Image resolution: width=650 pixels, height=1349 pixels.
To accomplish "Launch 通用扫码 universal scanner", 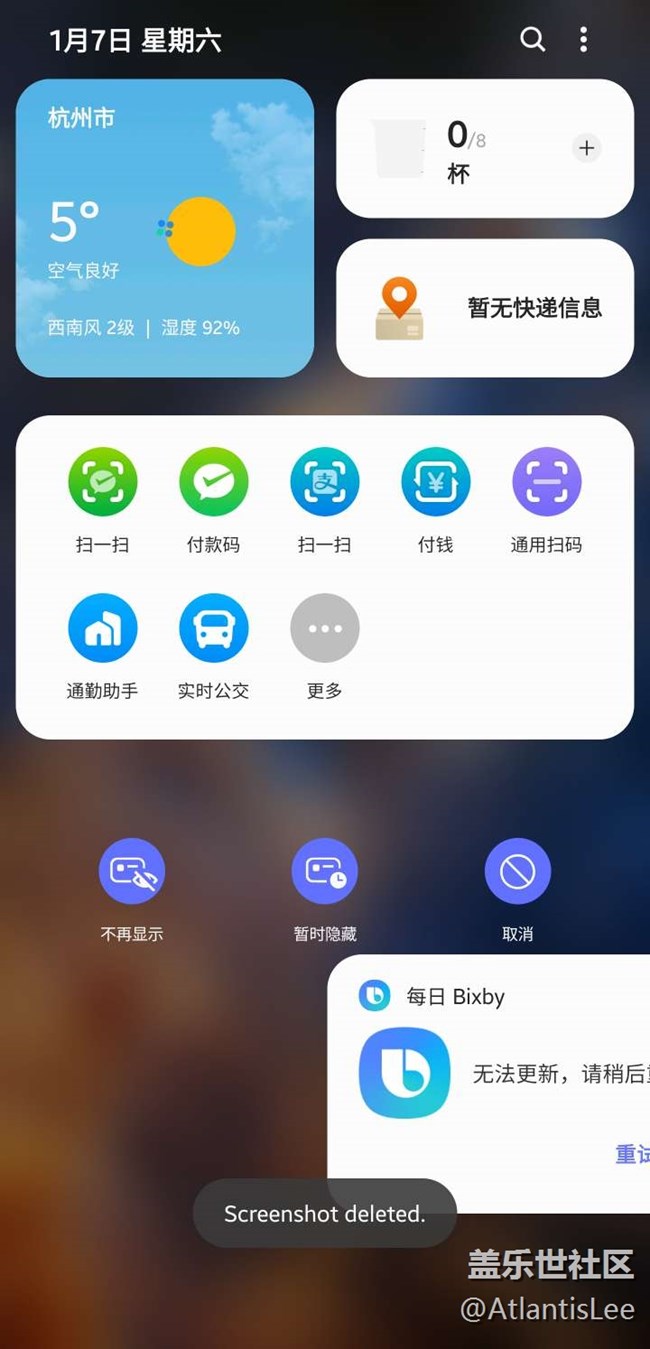I will tap(546, 482).
